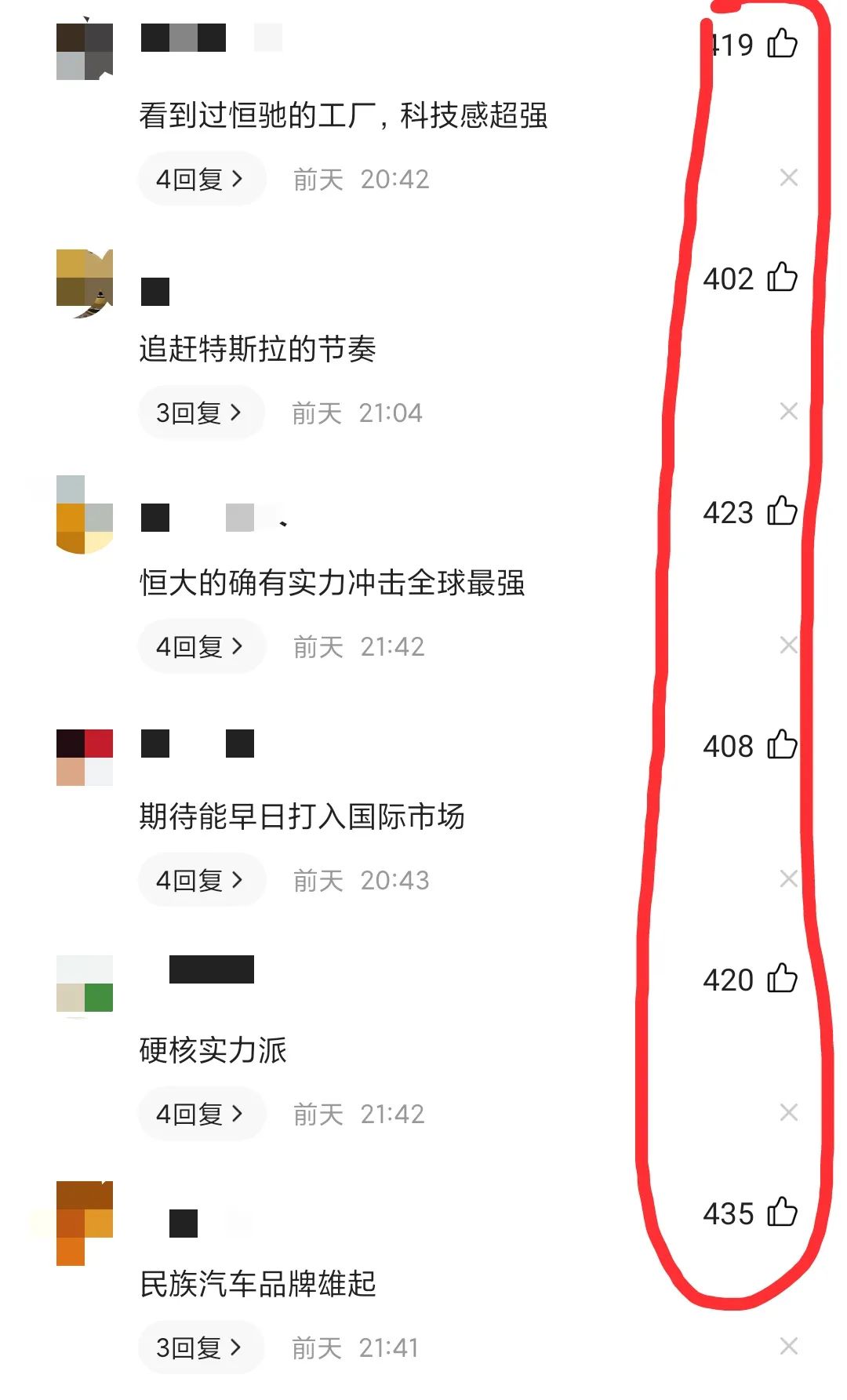Like the comment 民族汽车品牌雄起
Image resolution: width=847 pixels, height=1400 pixels.
782,1213
